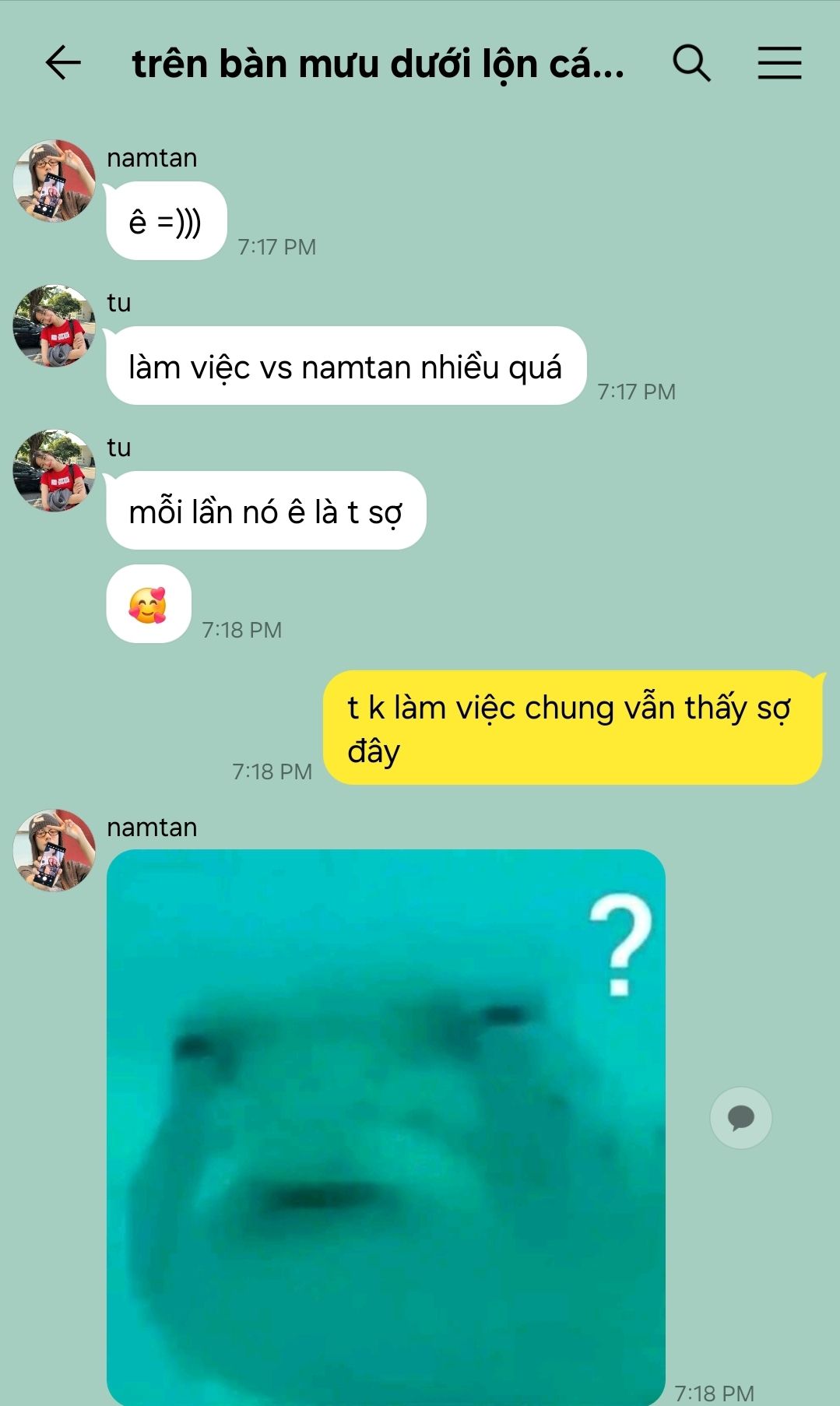
Task: Open the chat hamburger menu
Action: [x=779, y=63]
